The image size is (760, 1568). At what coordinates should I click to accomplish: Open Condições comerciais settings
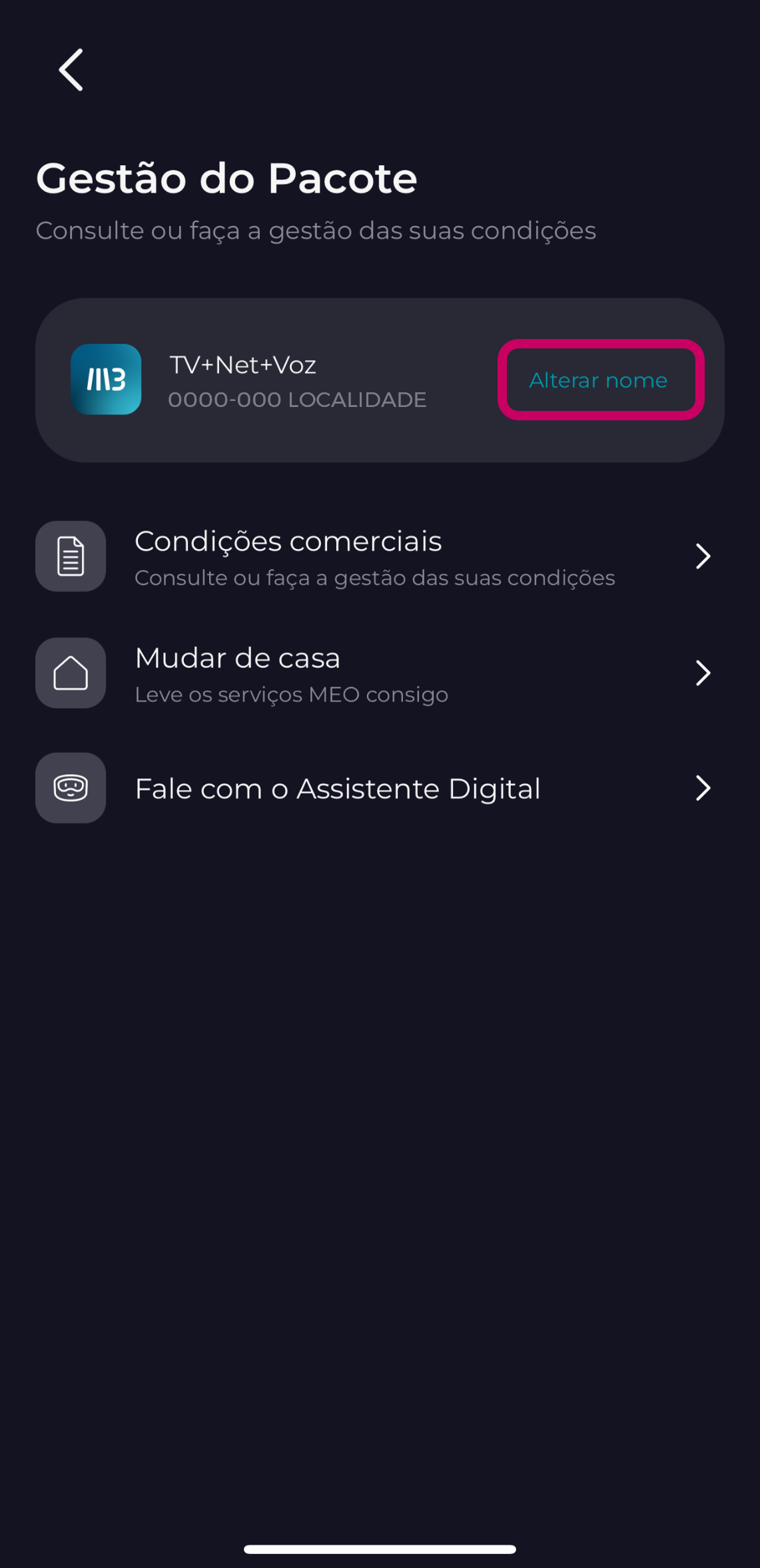click(288, 541)
